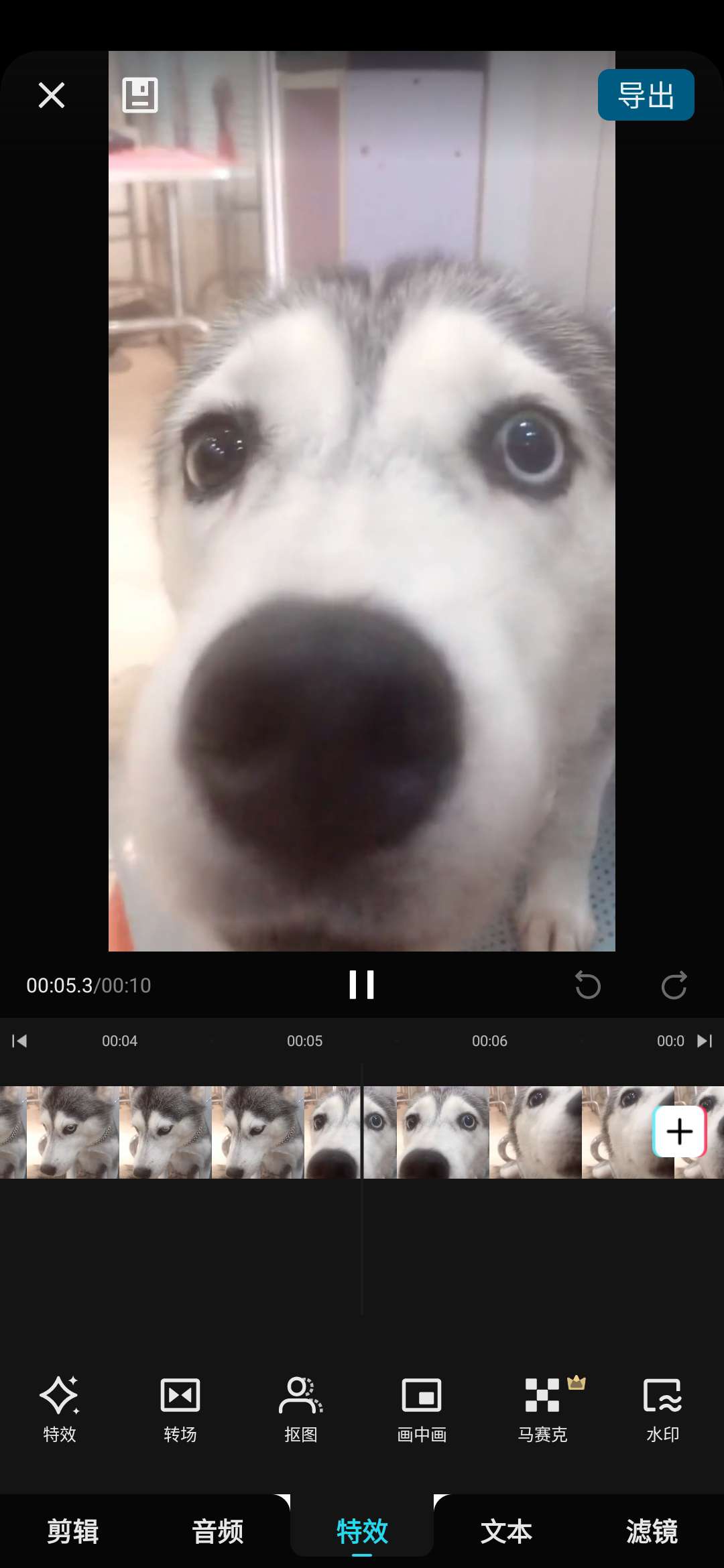The height and width of the screenshot is (1568, 724).
Task: Redo the last edit
Action: coord(674,985)
